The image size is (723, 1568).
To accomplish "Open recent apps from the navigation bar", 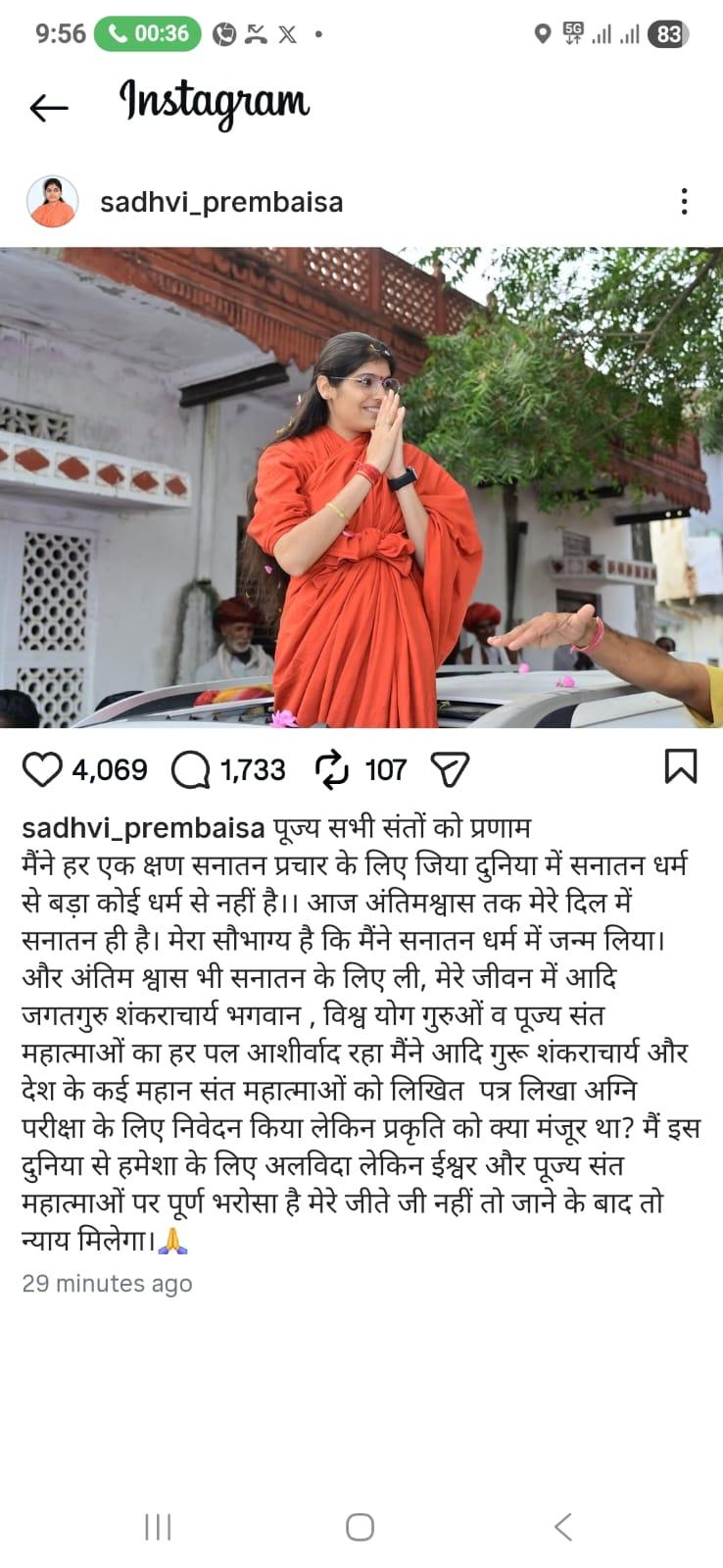I will click(158, 1526).
